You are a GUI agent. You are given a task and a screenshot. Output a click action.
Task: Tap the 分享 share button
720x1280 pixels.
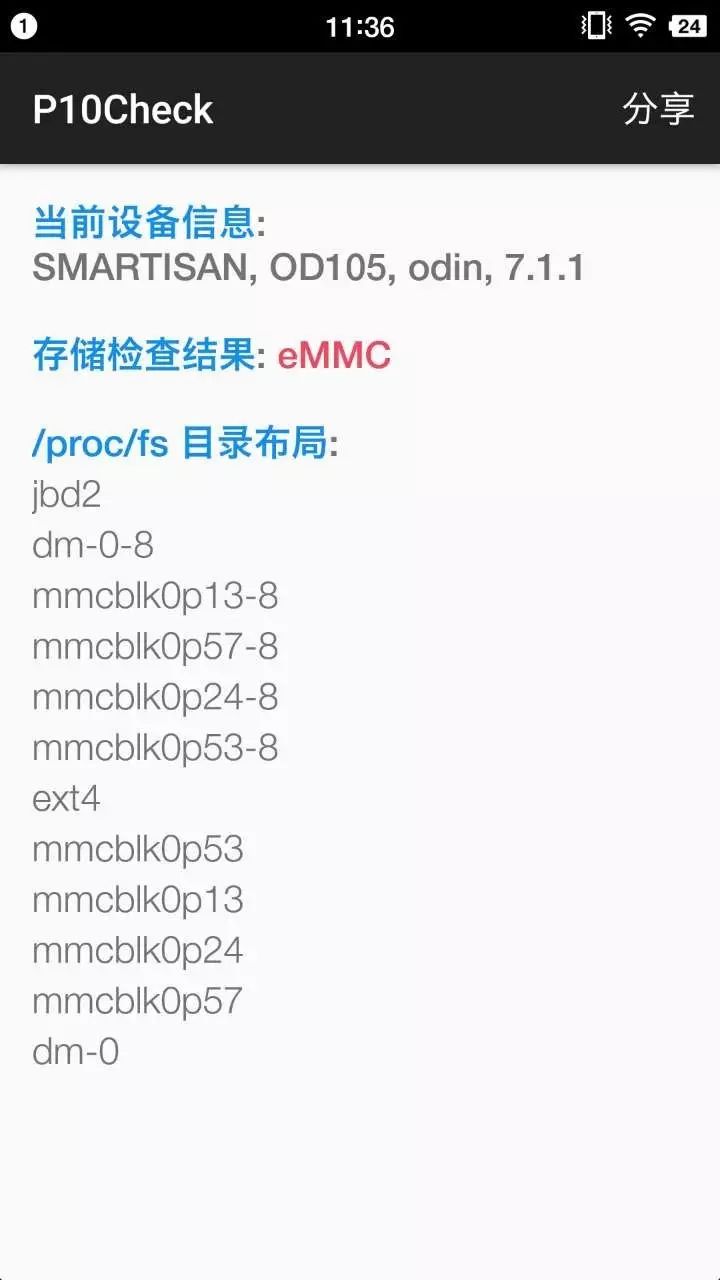(x=658, y=109)
